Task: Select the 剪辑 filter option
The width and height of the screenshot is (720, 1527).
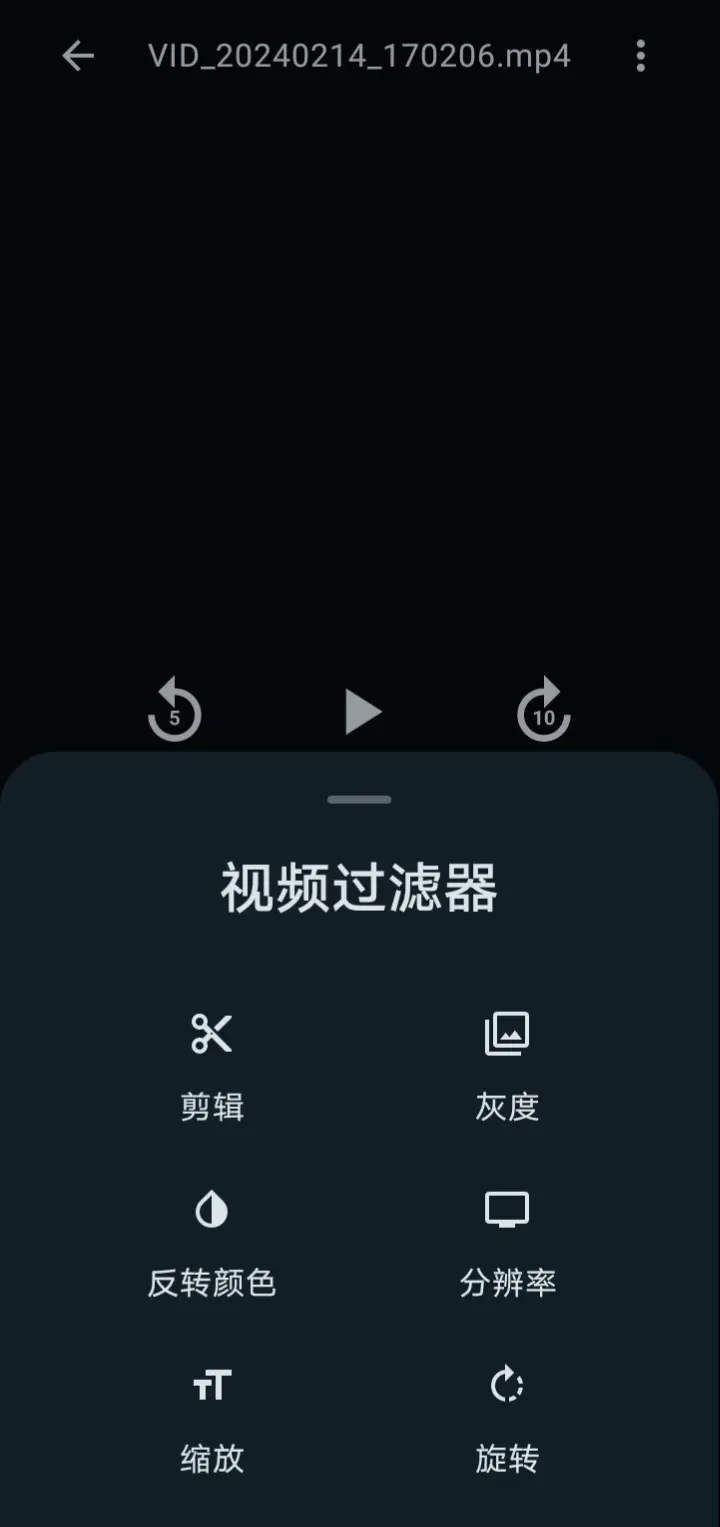Action: point(212,1066)
